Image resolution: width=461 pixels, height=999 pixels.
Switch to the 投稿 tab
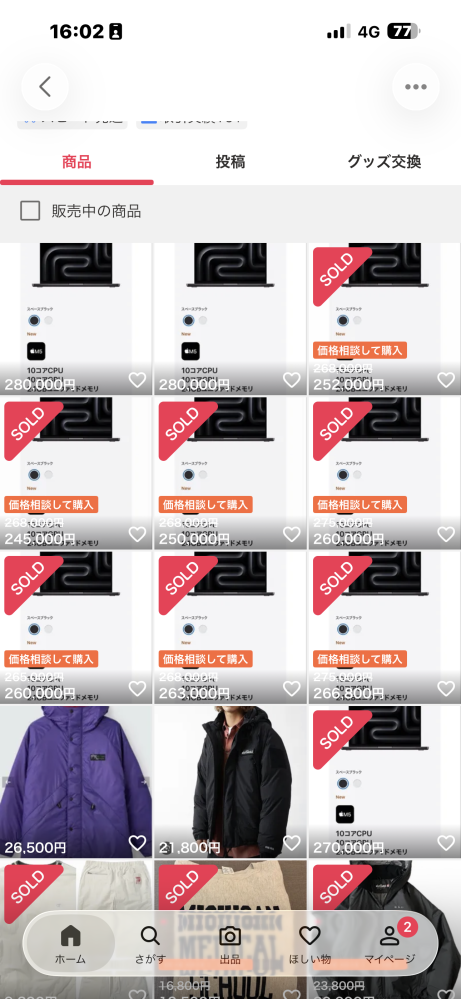(x=230, y=162)
